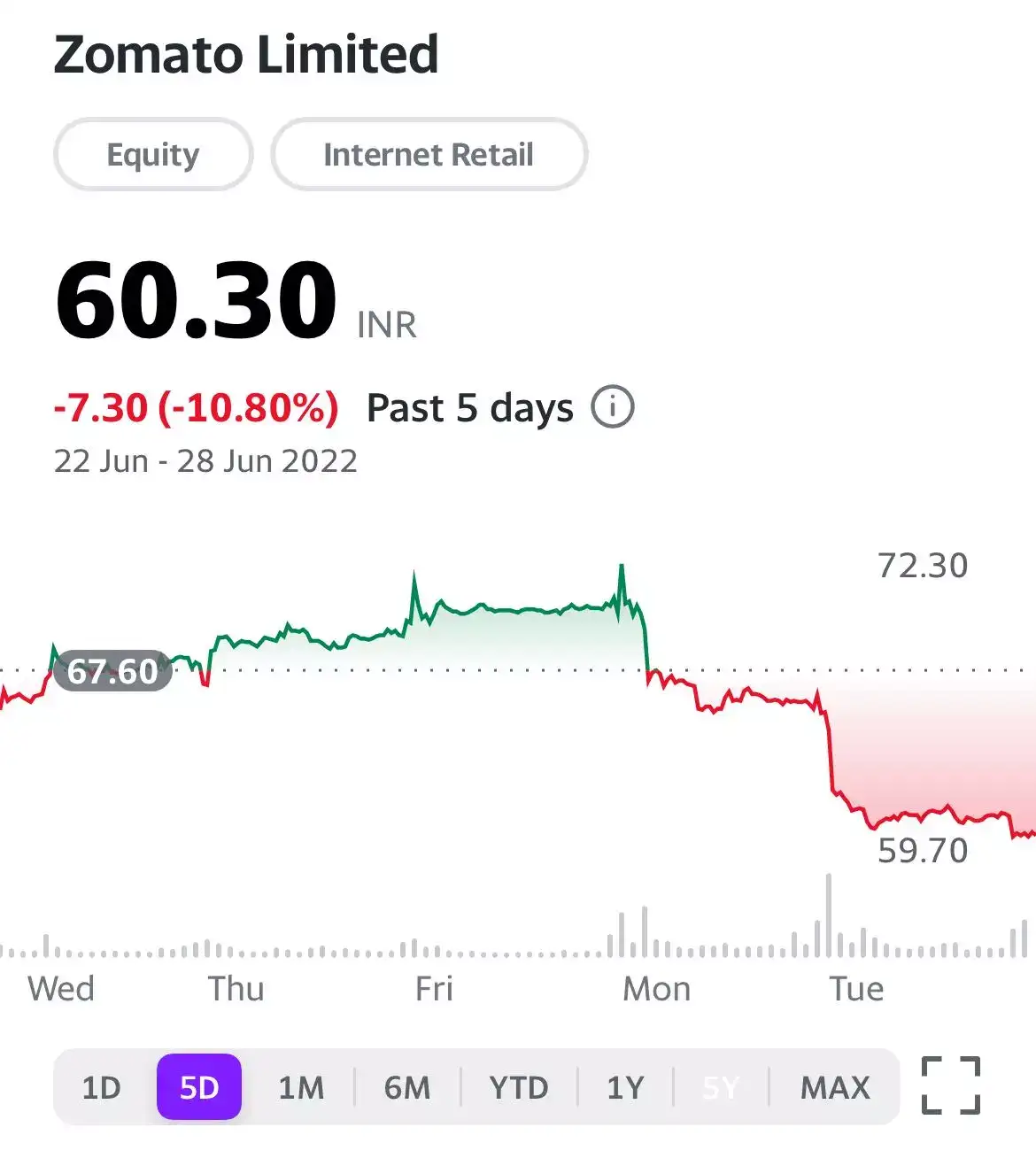
Task: Select the Equity chip
Action: point(153,154)
